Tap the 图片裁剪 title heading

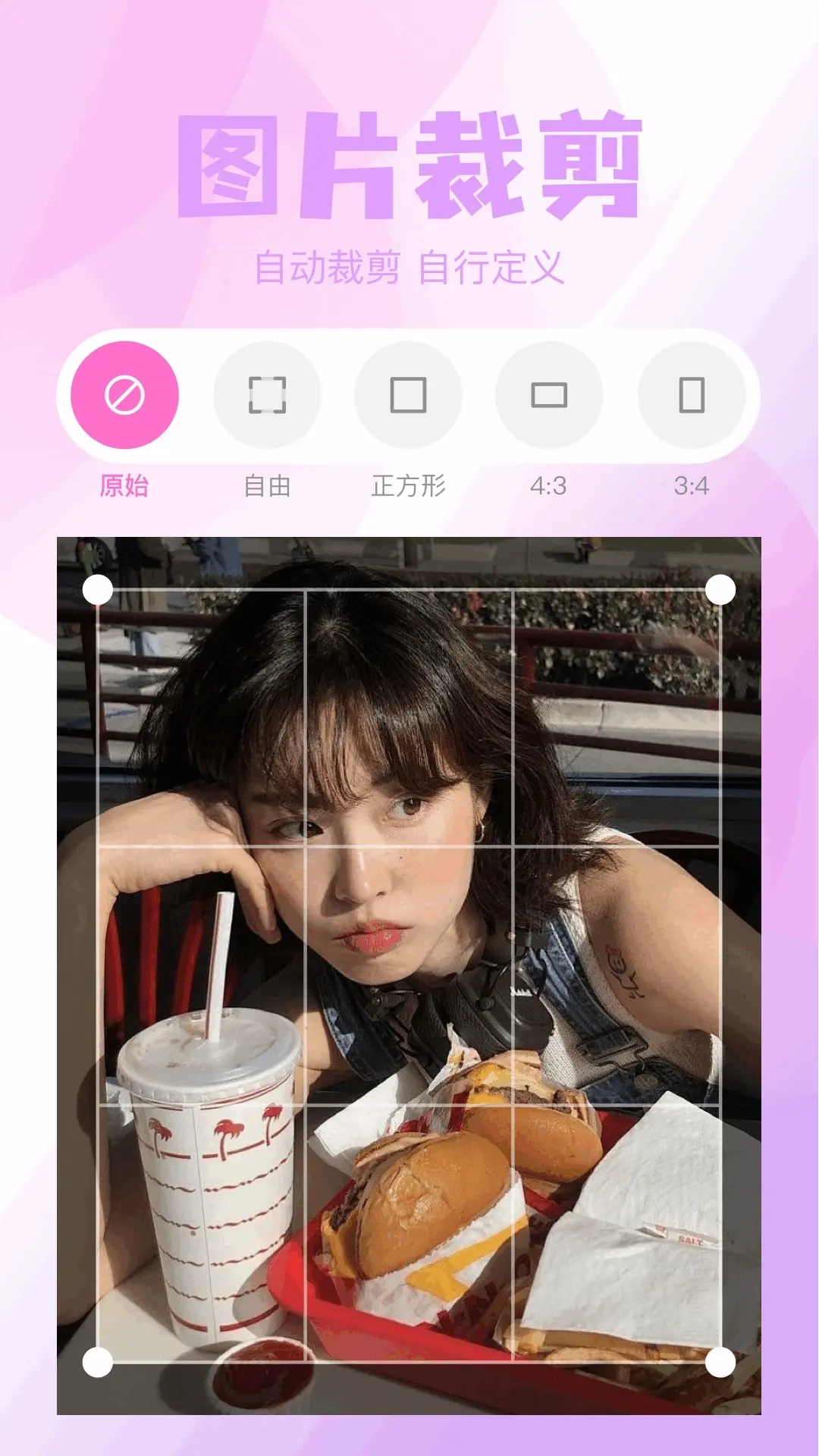click(409, 163)
